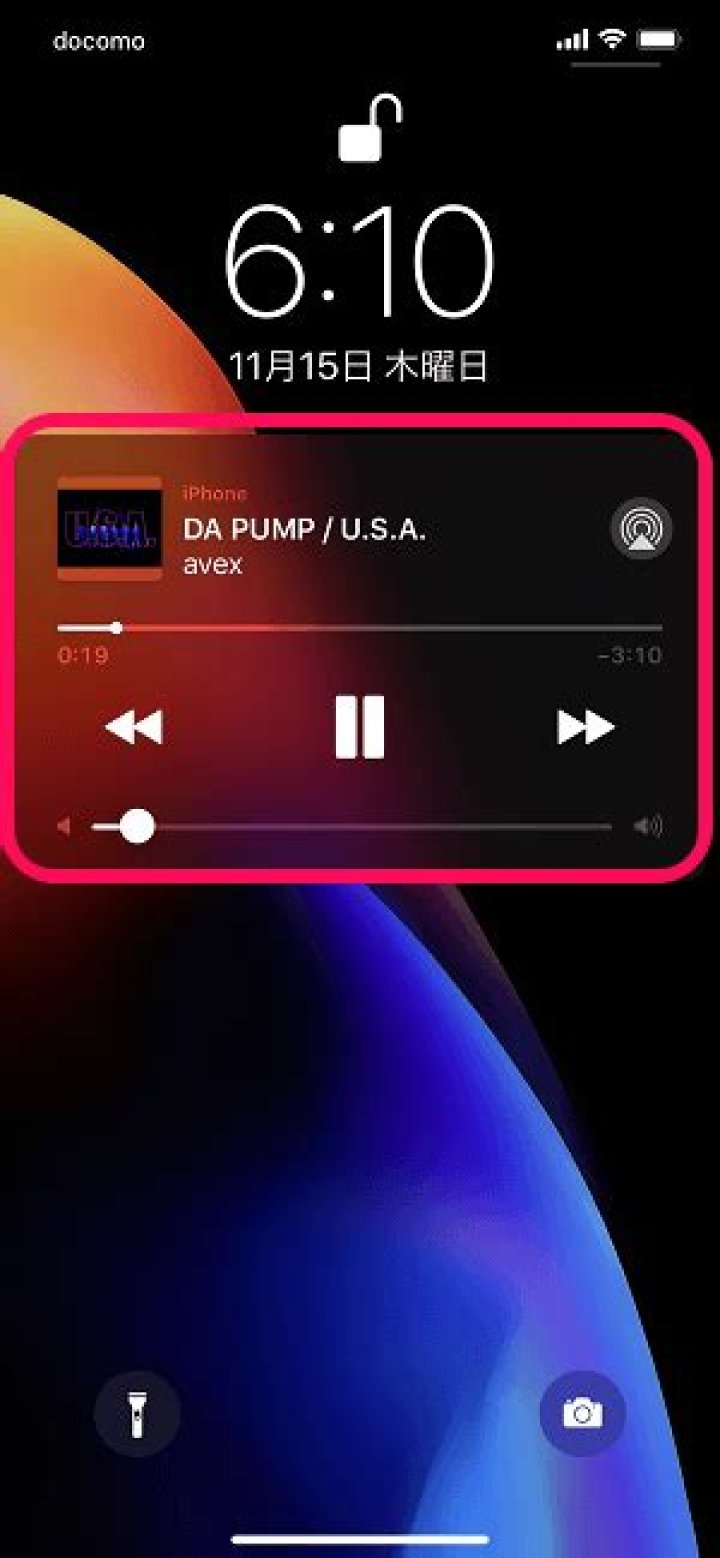
Task: Pause the DA PUMP / U.S.A. track
Action: (359, 727)
